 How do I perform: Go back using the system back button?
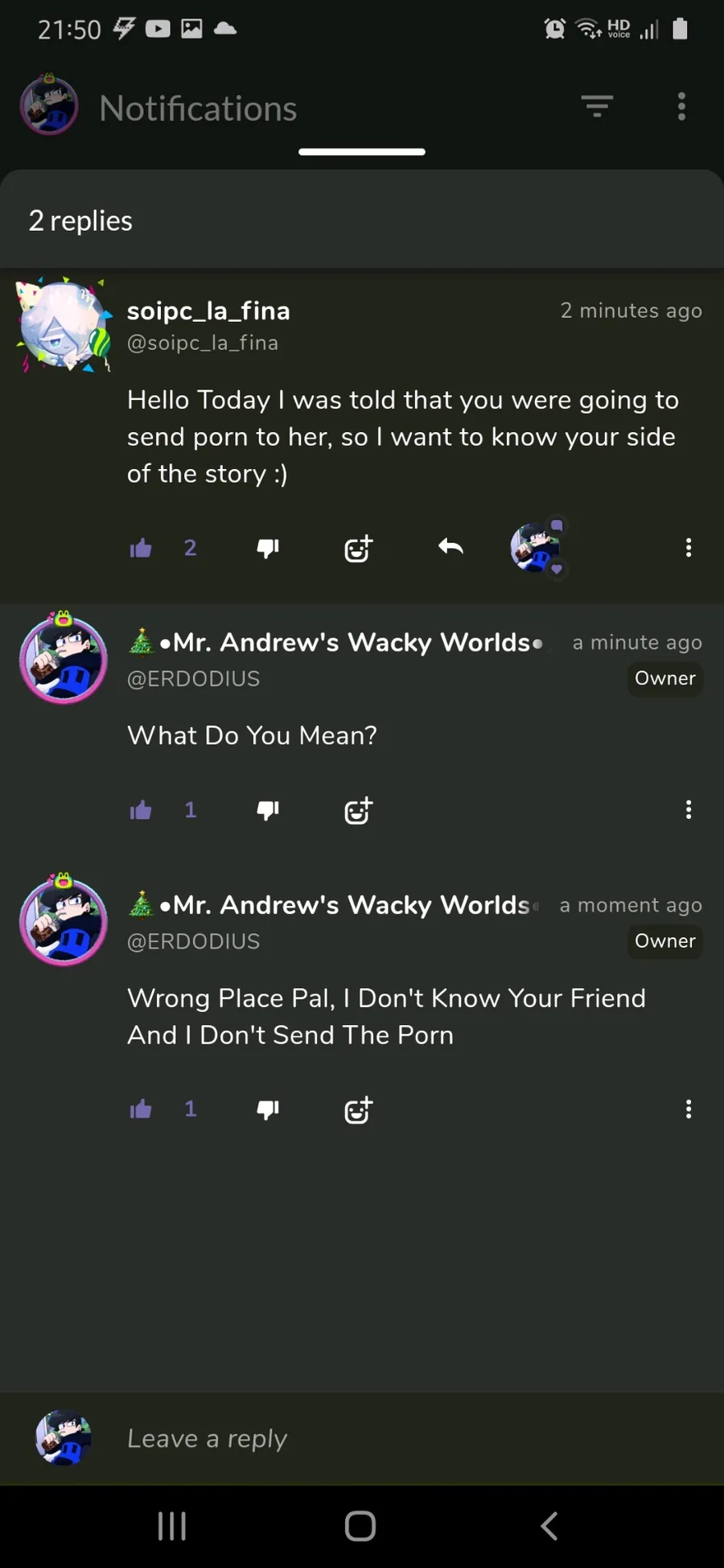pos(549,1525)
